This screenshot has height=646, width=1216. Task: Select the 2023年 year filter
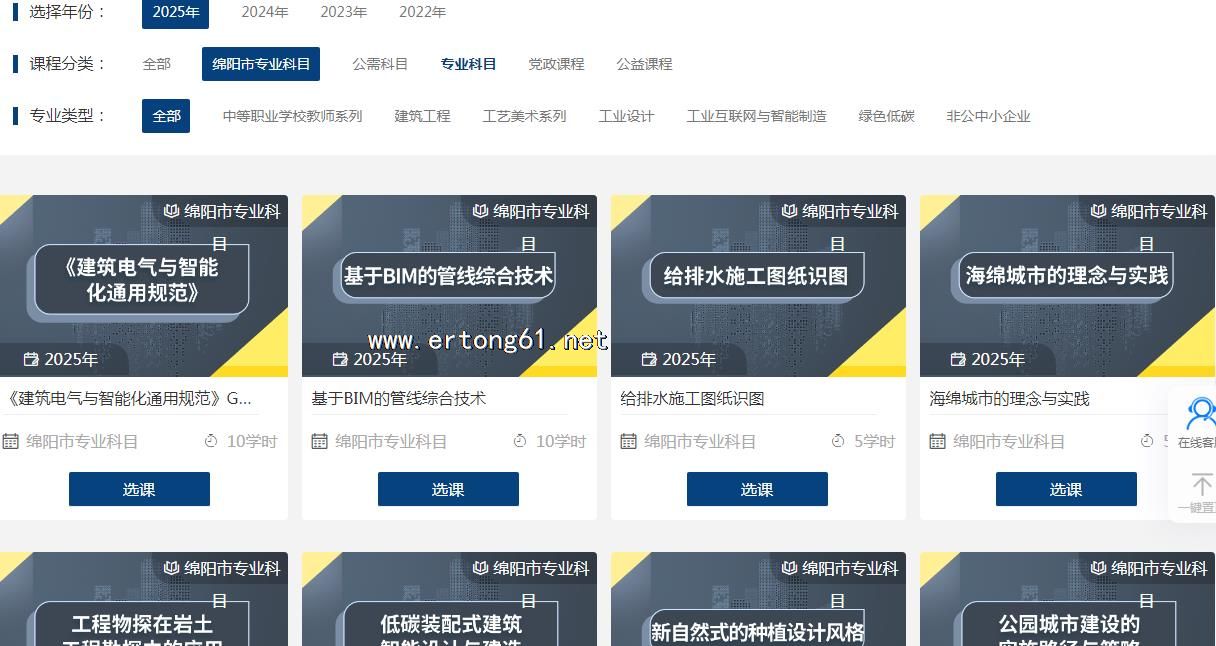(x=343, y=12)
